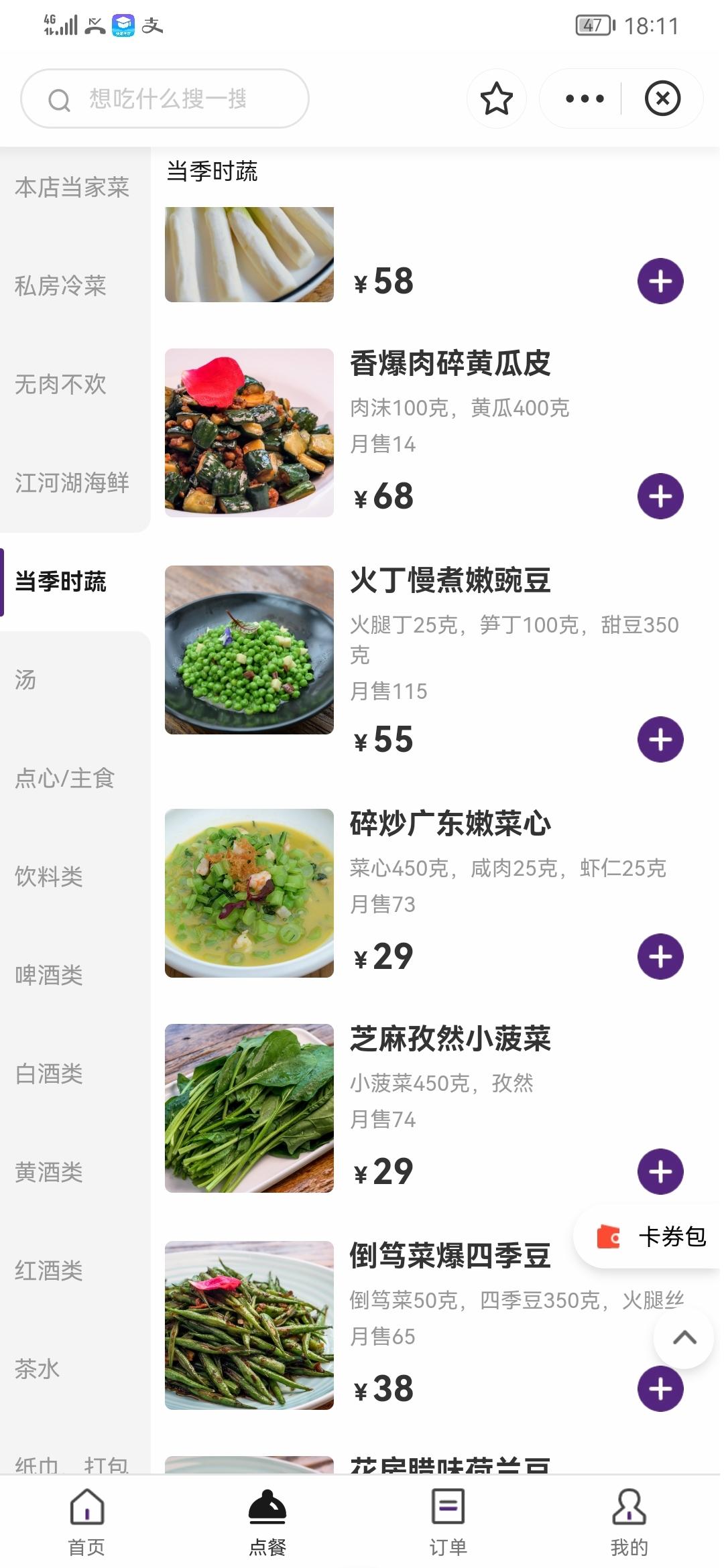View the 倒笃菜爆四季豆 dish photo
Viewport: 724px width, 1568px height.
249,1325
